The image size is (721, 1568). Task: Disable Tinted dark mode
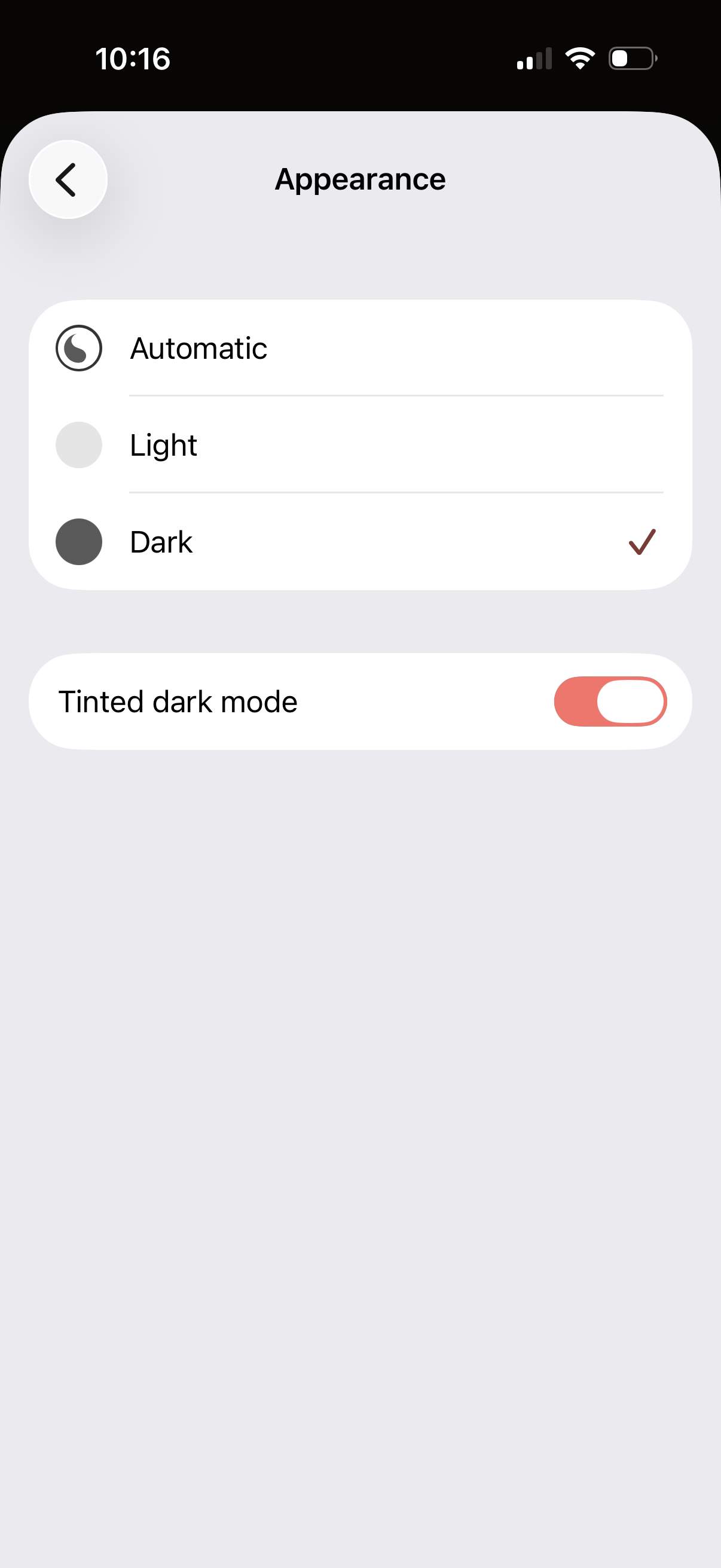(x=610, y=701)
